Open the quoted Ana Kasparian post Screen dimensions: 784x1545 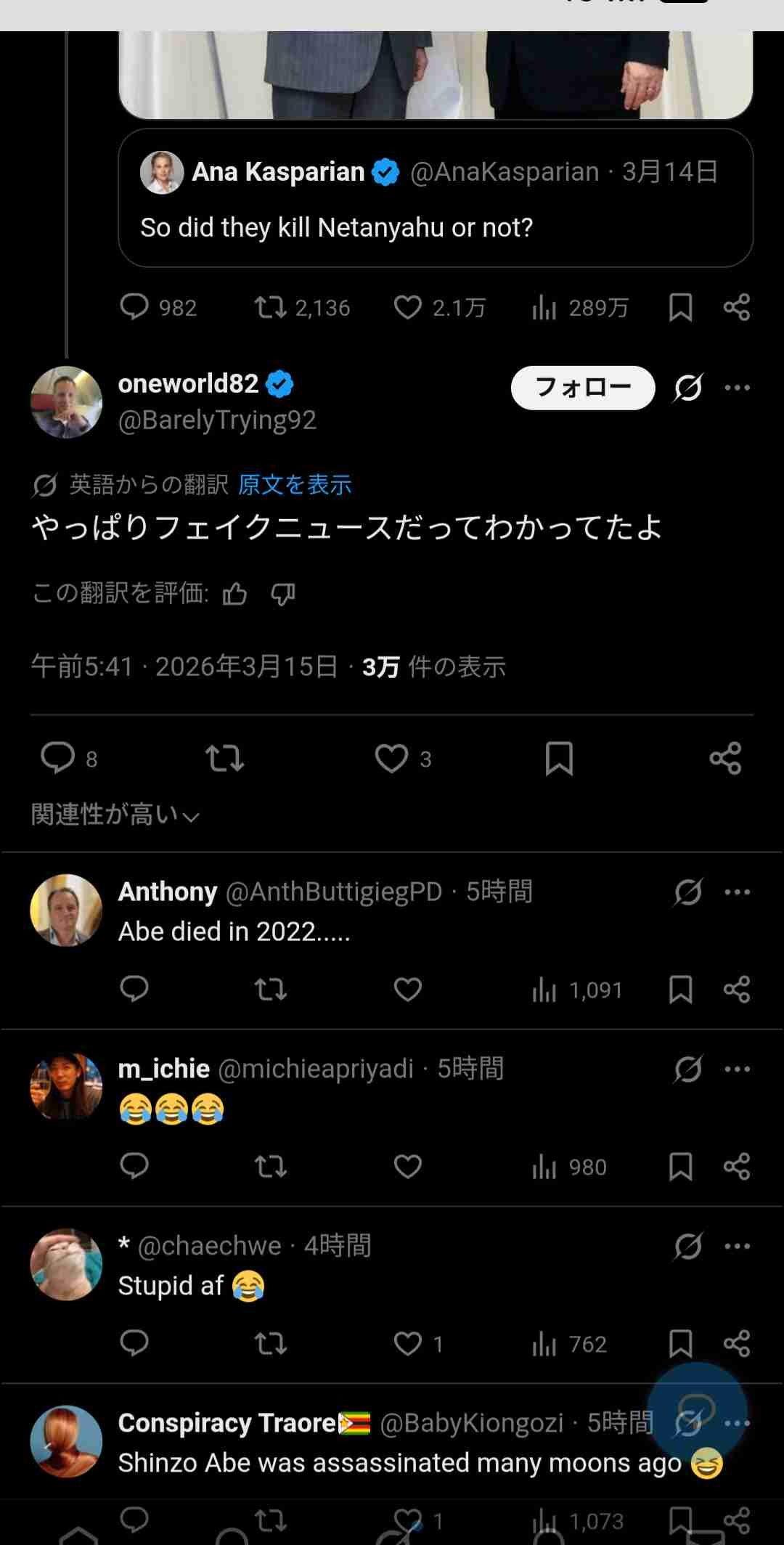436,198
